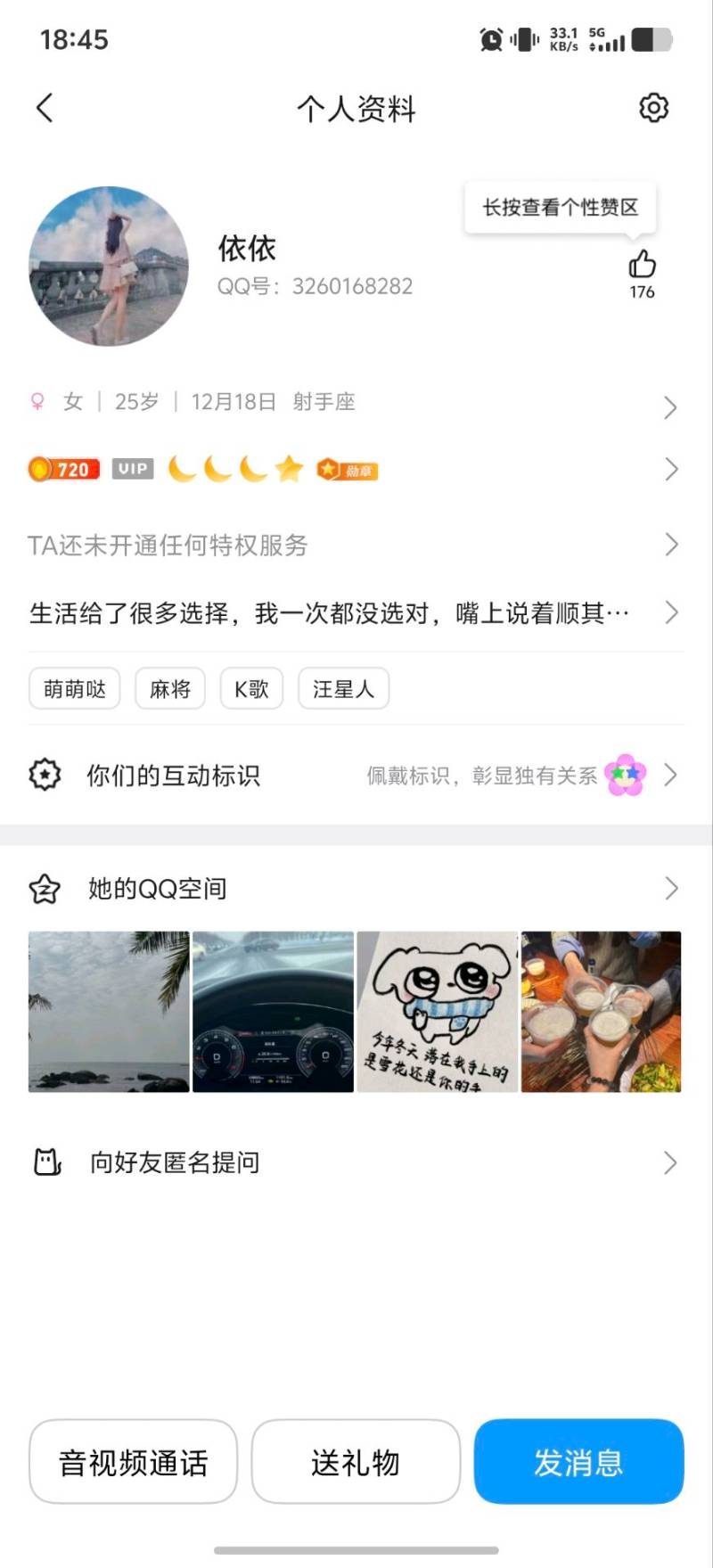The width and height of the screenshot is (713, 1568).
Task: Start 音视频通话 with 依依
Action: [x=134, y=1462]
